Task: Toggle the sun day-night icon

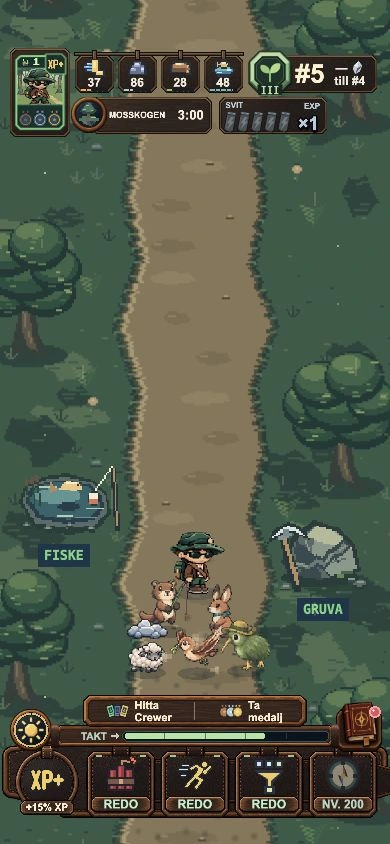Action: click(31, 730)
